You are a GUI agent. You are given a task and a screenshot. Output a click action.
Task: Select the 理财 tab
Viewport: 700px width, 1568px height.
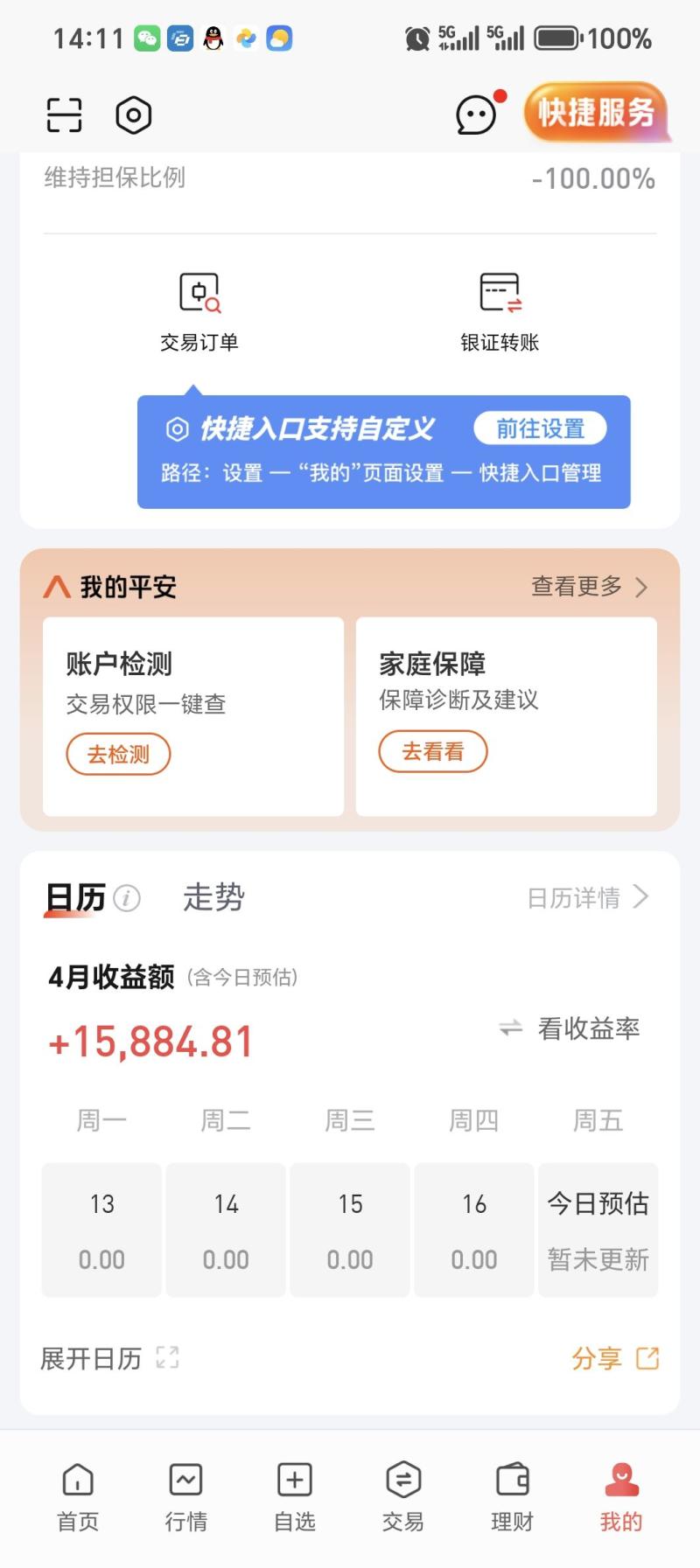pyautogui.click(x=512, y=1497)
